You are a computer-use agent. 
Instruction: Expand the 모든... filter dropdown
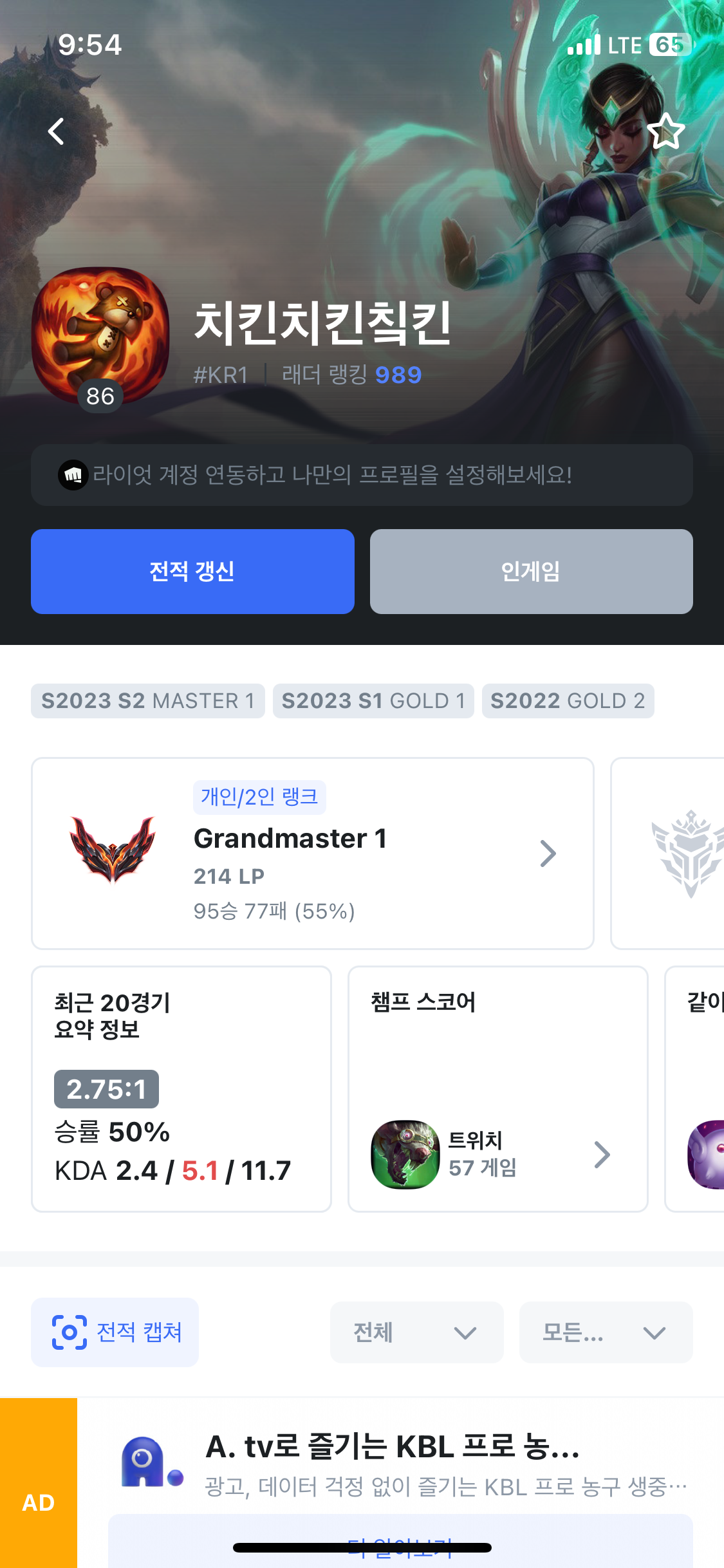[606, 1332]
